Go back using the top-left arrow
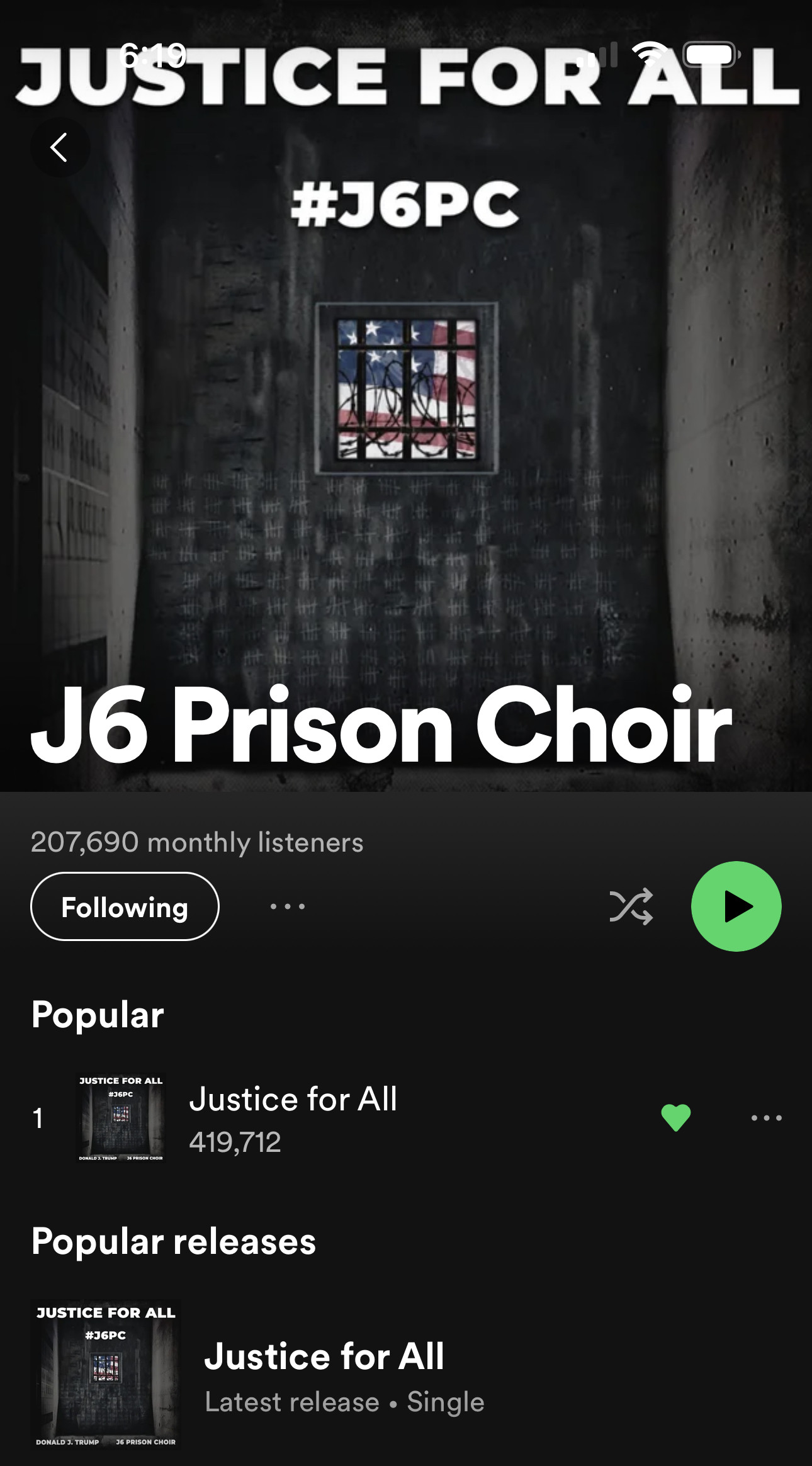Image resolution: width=812 pixels, height=1466 pixels. tap(60, 147)
